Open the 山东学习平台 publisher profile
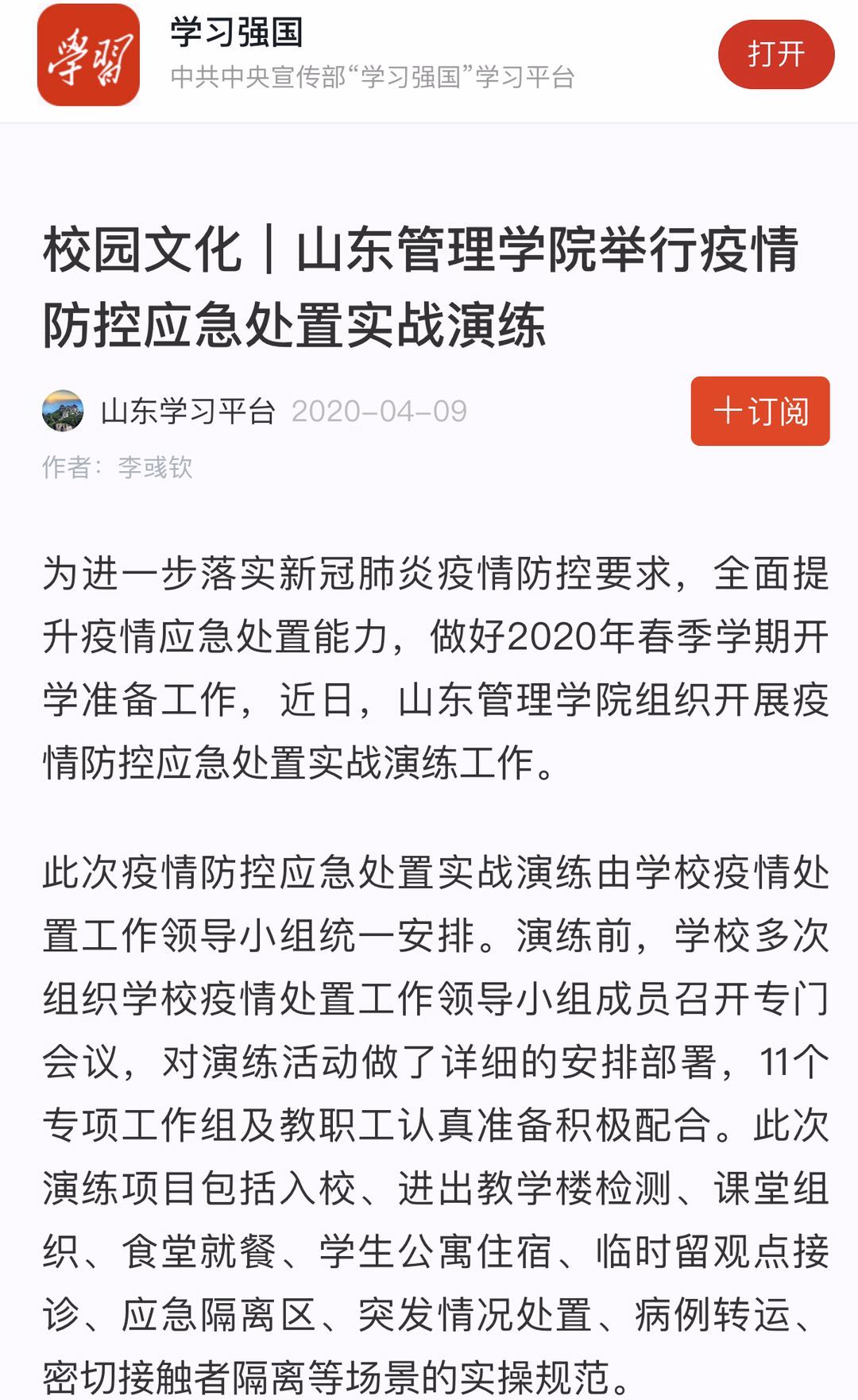This screenshot has width=858, height=1400. [187, 411]
